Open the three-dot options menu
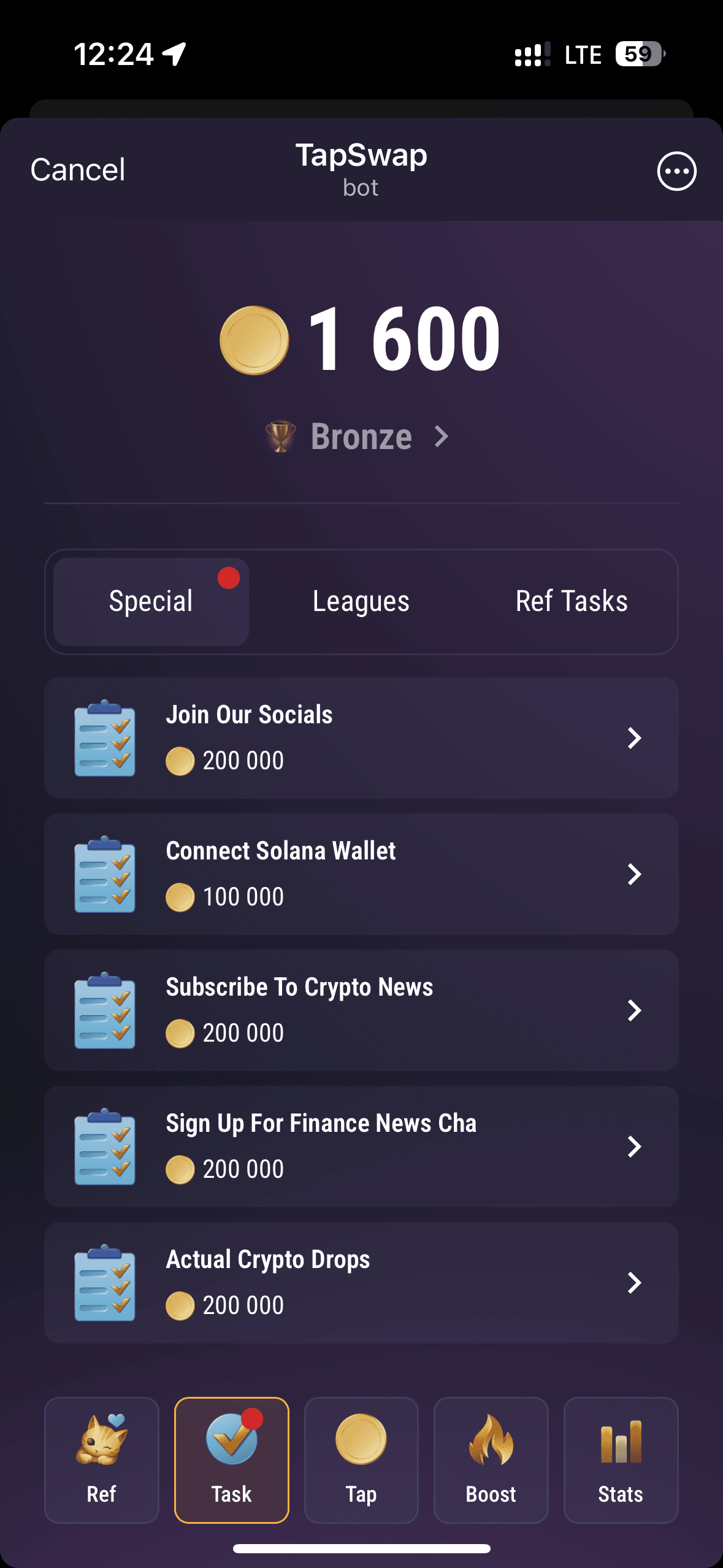The width and height of the screenshot is (723, 1568). 676,171
